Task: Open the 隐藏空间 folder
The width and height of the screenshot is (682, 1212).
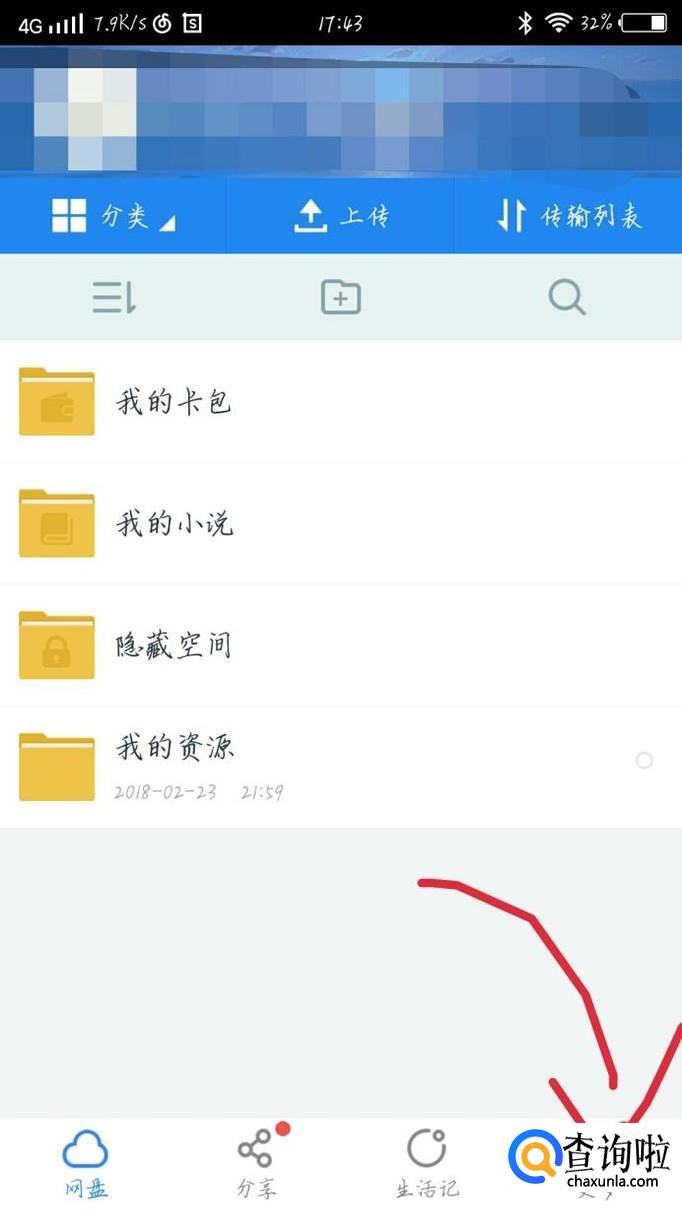Action: 174,645
